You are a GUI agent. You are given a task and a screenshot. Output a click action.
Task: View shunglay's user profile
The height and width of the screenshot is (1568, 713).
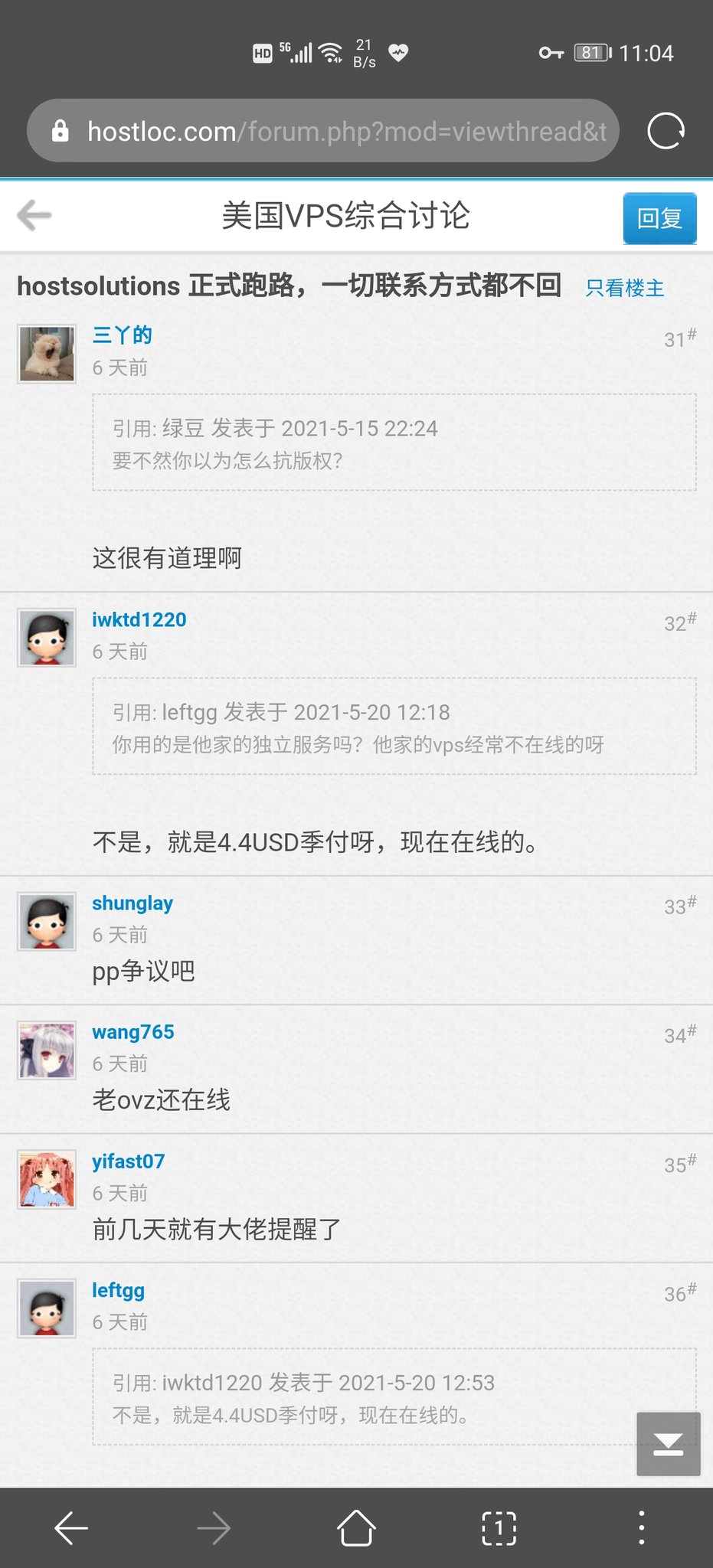pos(132,903)
